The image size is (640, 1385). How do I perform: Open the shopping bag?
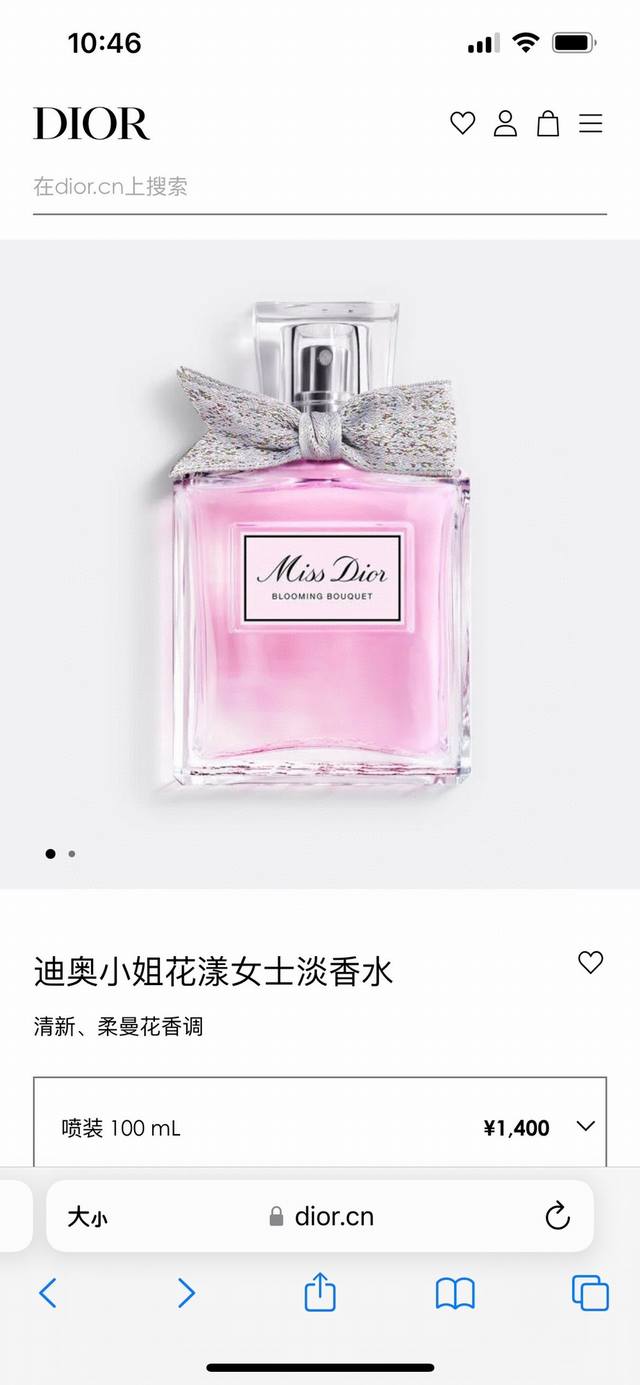click(x=548, y=123)
